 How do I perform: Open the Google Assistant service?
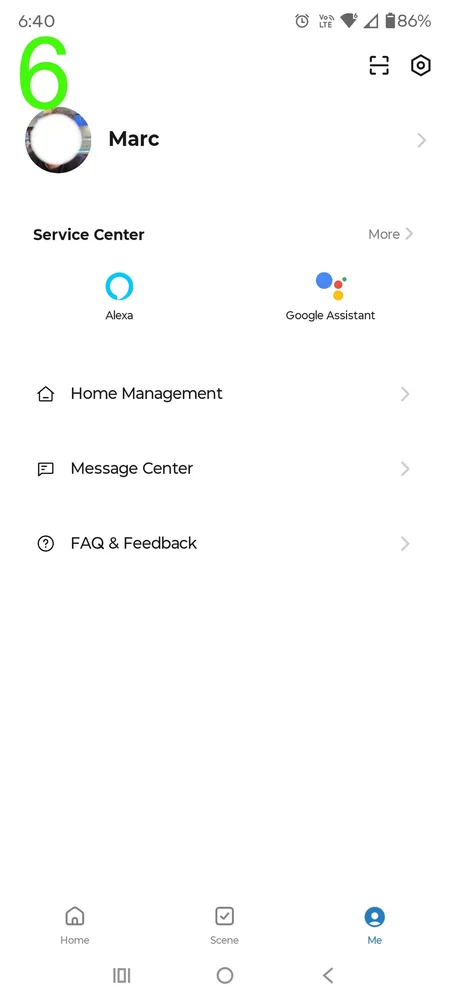click(330, 296)
